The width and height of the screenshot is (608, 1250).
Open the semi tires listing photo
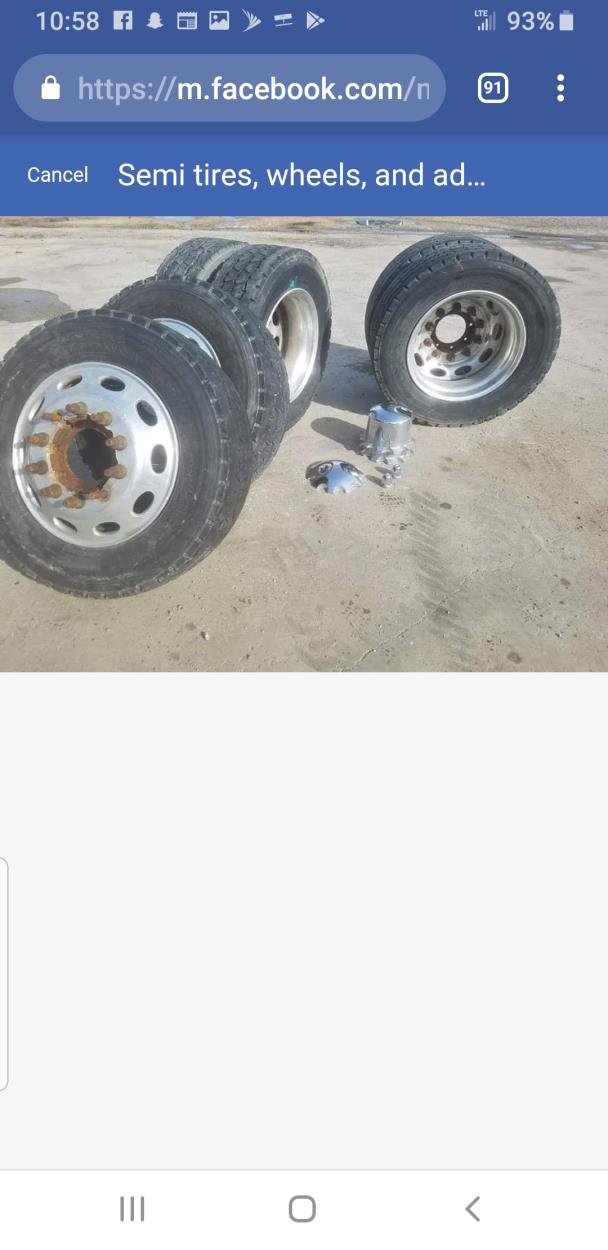click(x=304, y=444)
